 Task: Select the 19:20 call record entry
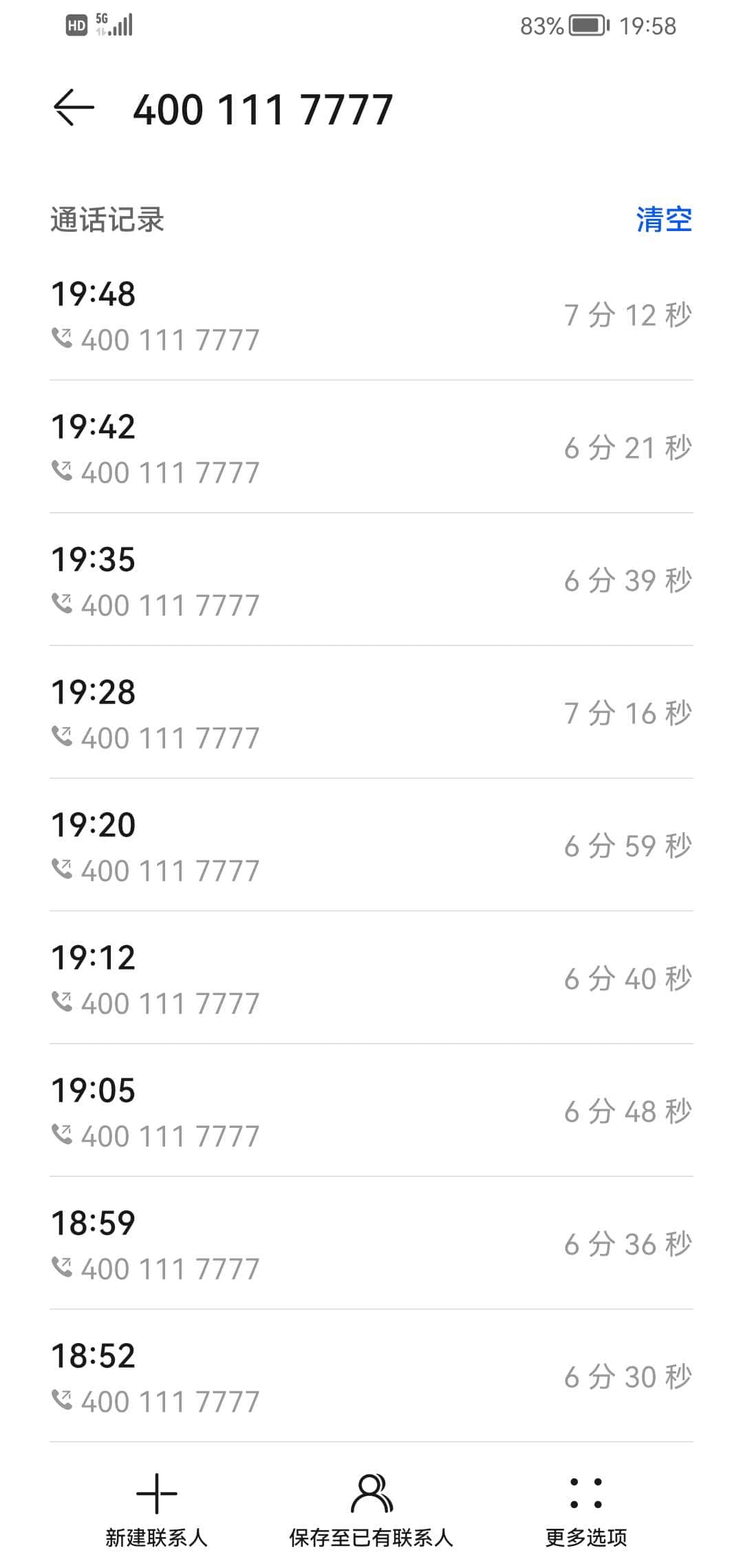[x=371, y=846]
